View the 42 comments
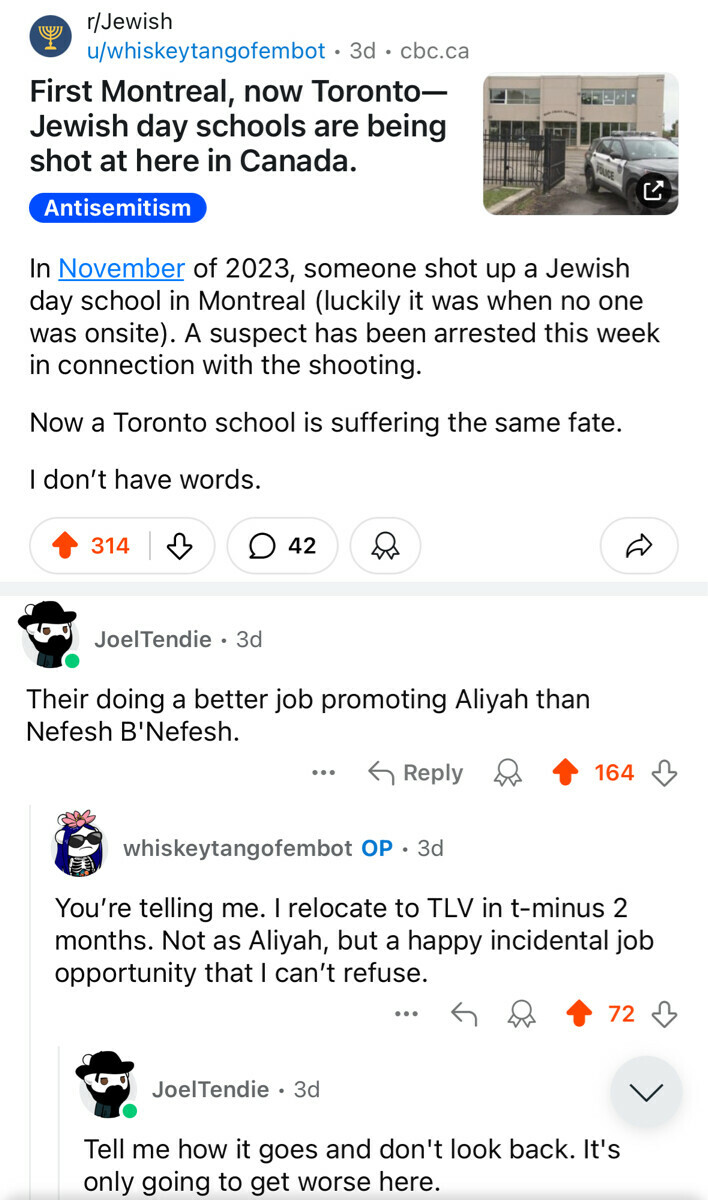Image resolution: width=708 pixels, height=1200 pixels. pyautogui.click(x=282, y=545)
